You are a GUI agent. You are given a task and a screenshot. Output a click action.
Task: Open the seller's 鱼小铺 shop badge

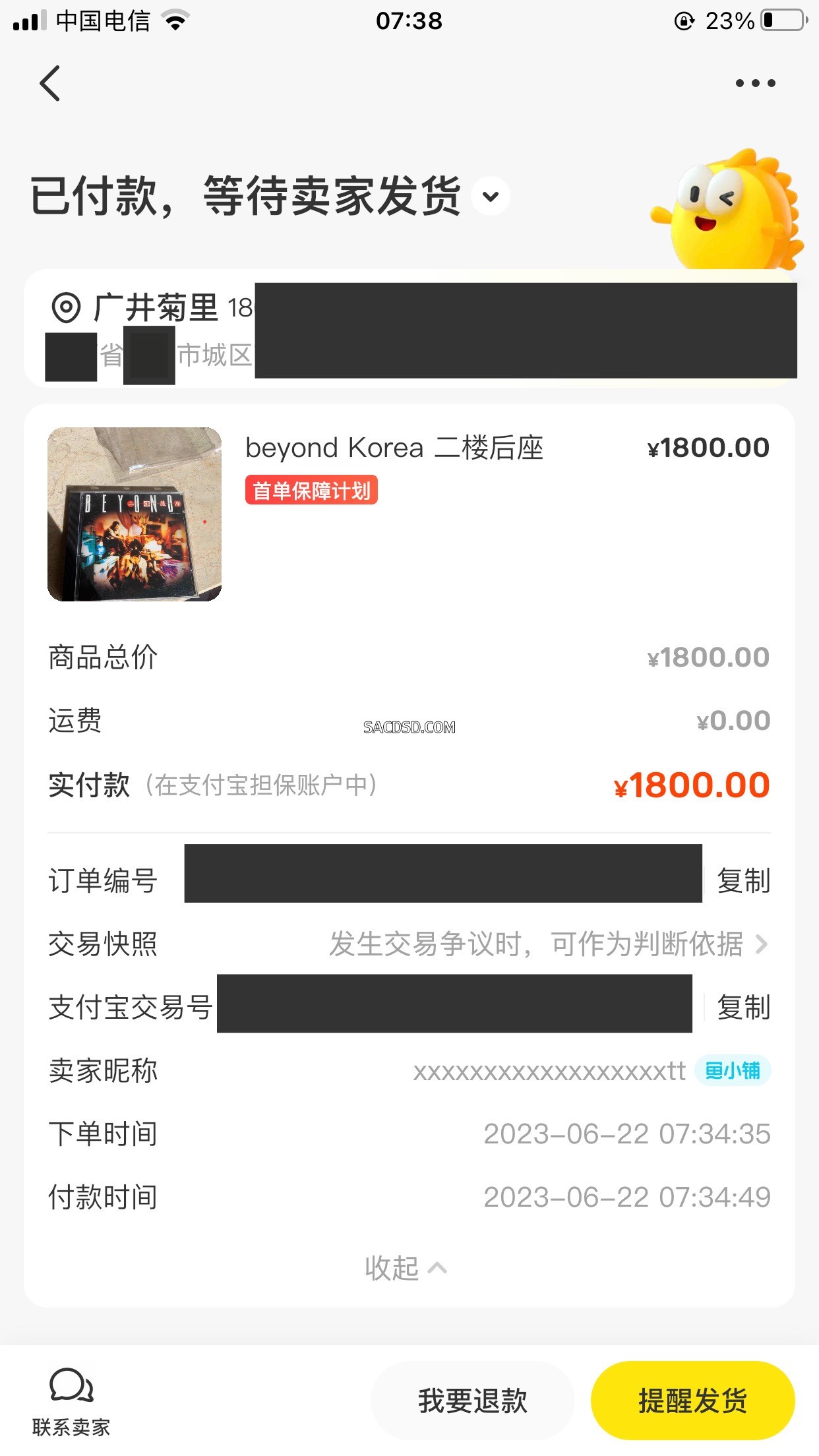(x=732, y=1070)
